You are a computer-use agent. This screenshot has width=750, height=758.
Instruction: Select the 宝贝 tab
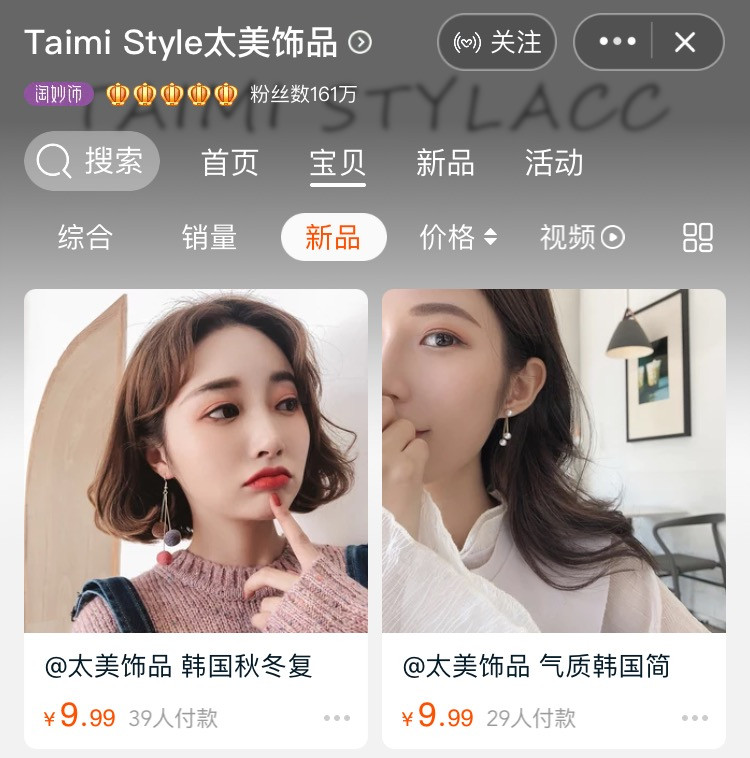click(x=338, y=163)
